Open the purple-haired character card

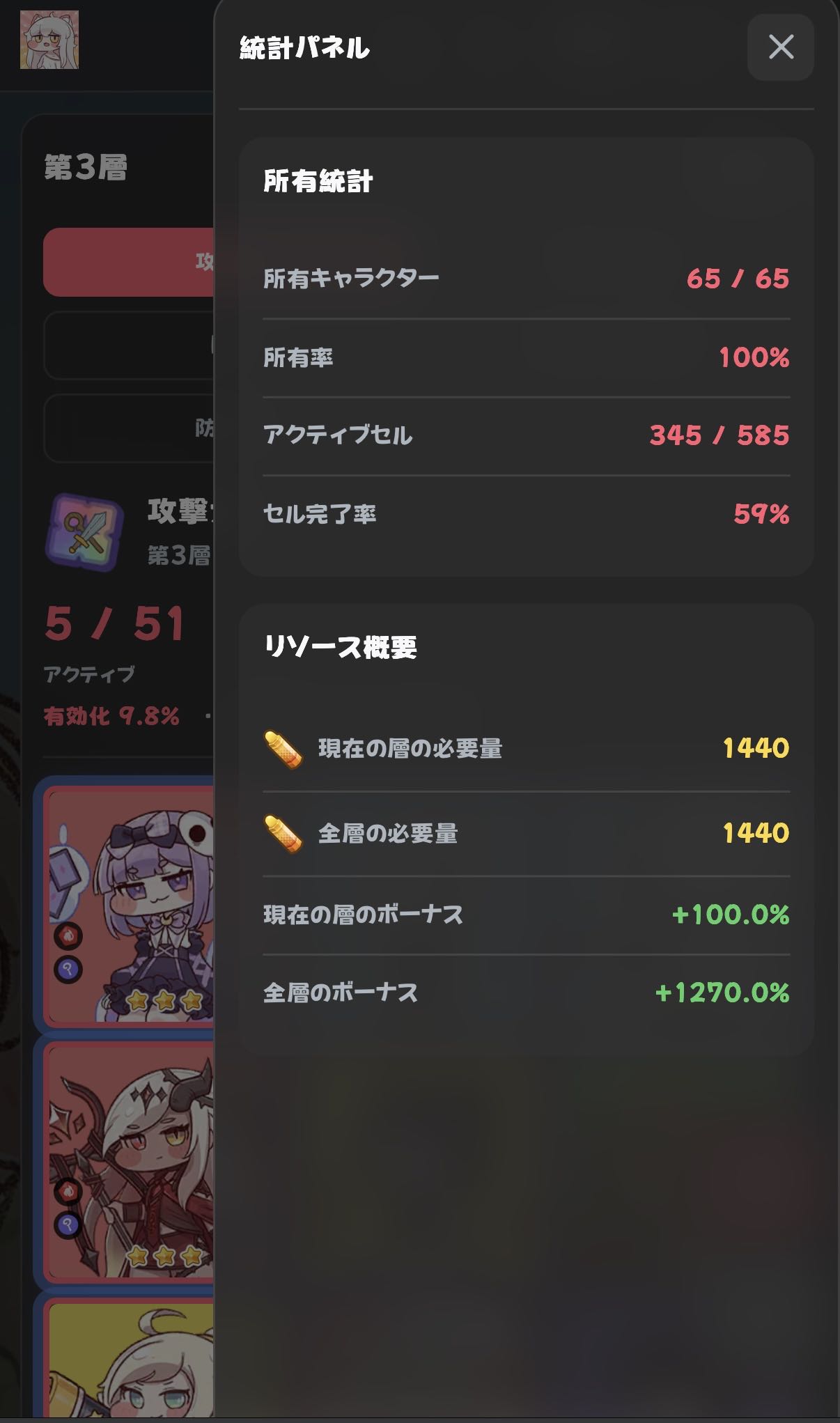pyautogui.click(x=129, y=905)
